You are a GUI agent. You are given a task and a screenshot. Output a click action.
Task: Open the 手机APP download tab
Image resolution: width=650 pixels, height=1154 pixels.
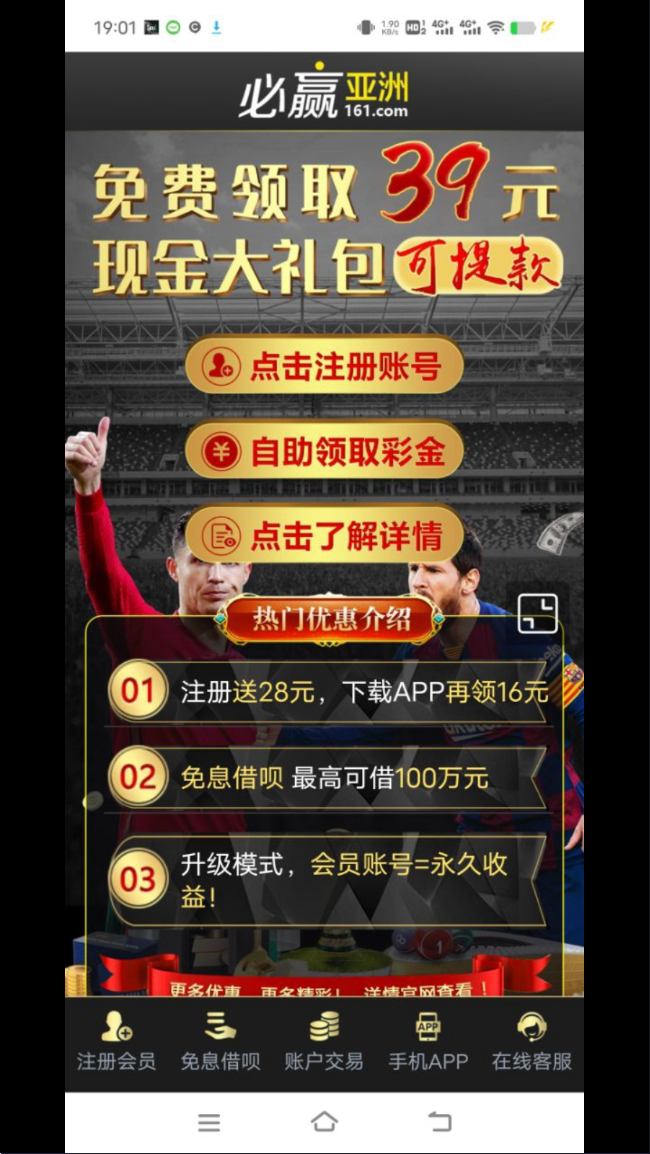428,1043
